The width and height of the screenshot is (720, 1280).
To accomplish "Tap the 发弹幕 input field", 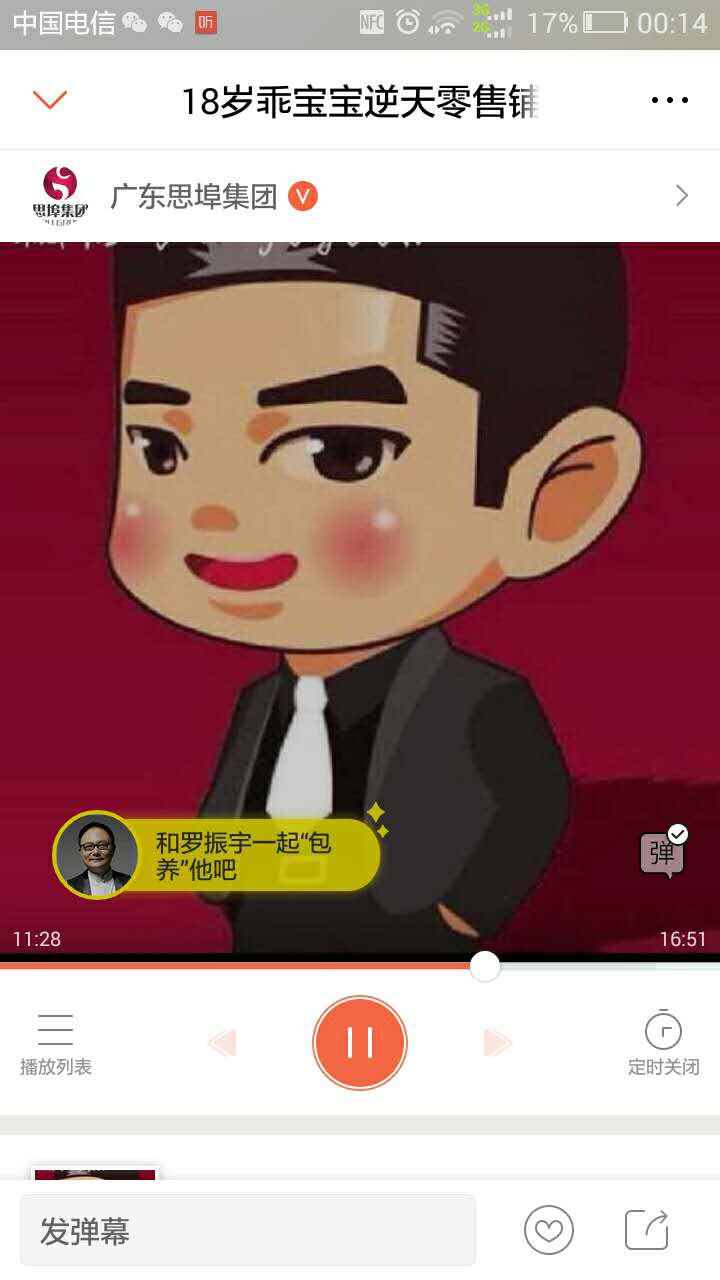I will pyautogui.click(x=247, y=1231).
